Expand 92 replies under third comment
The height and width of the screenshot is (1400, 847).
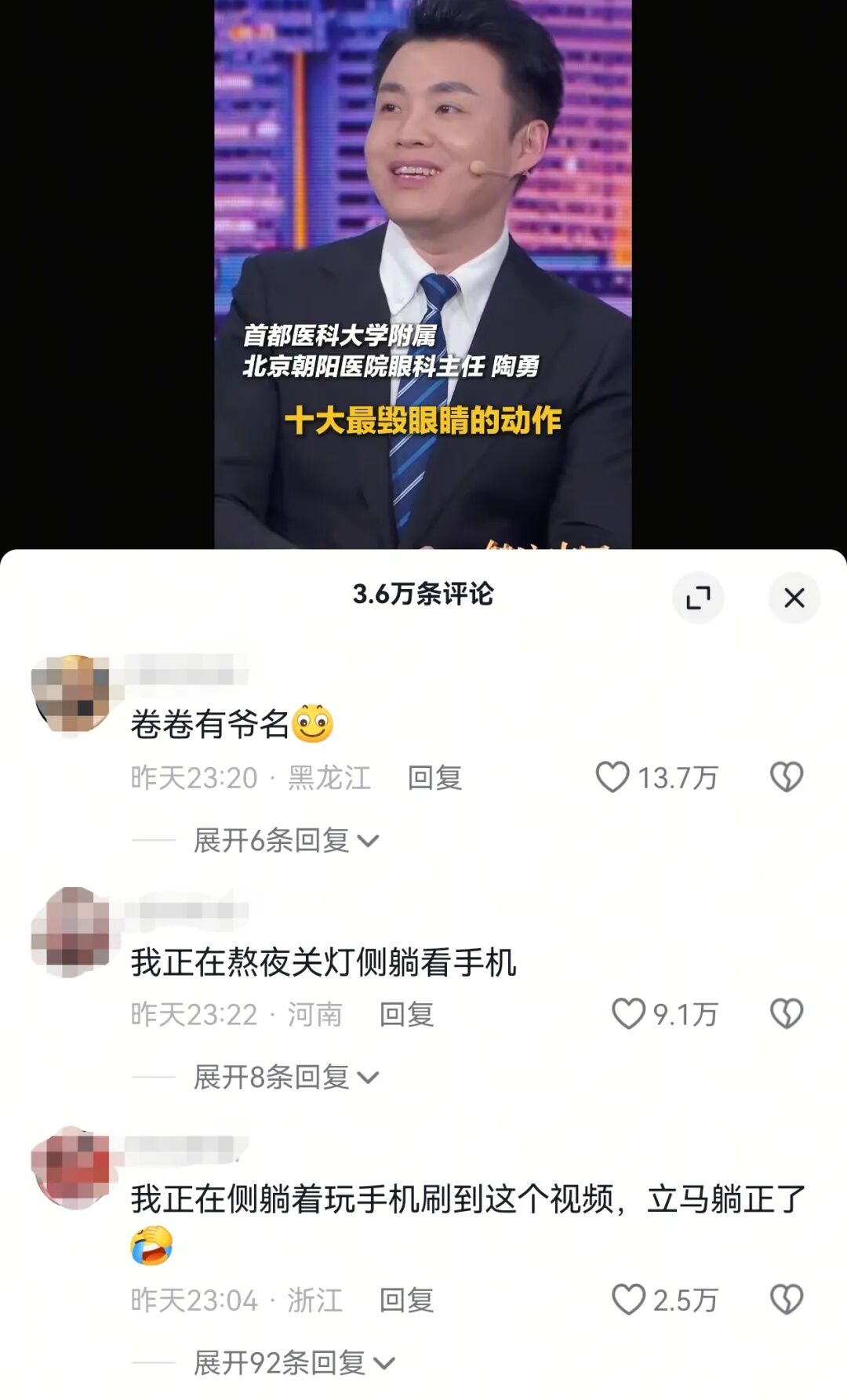point(293,1362)
